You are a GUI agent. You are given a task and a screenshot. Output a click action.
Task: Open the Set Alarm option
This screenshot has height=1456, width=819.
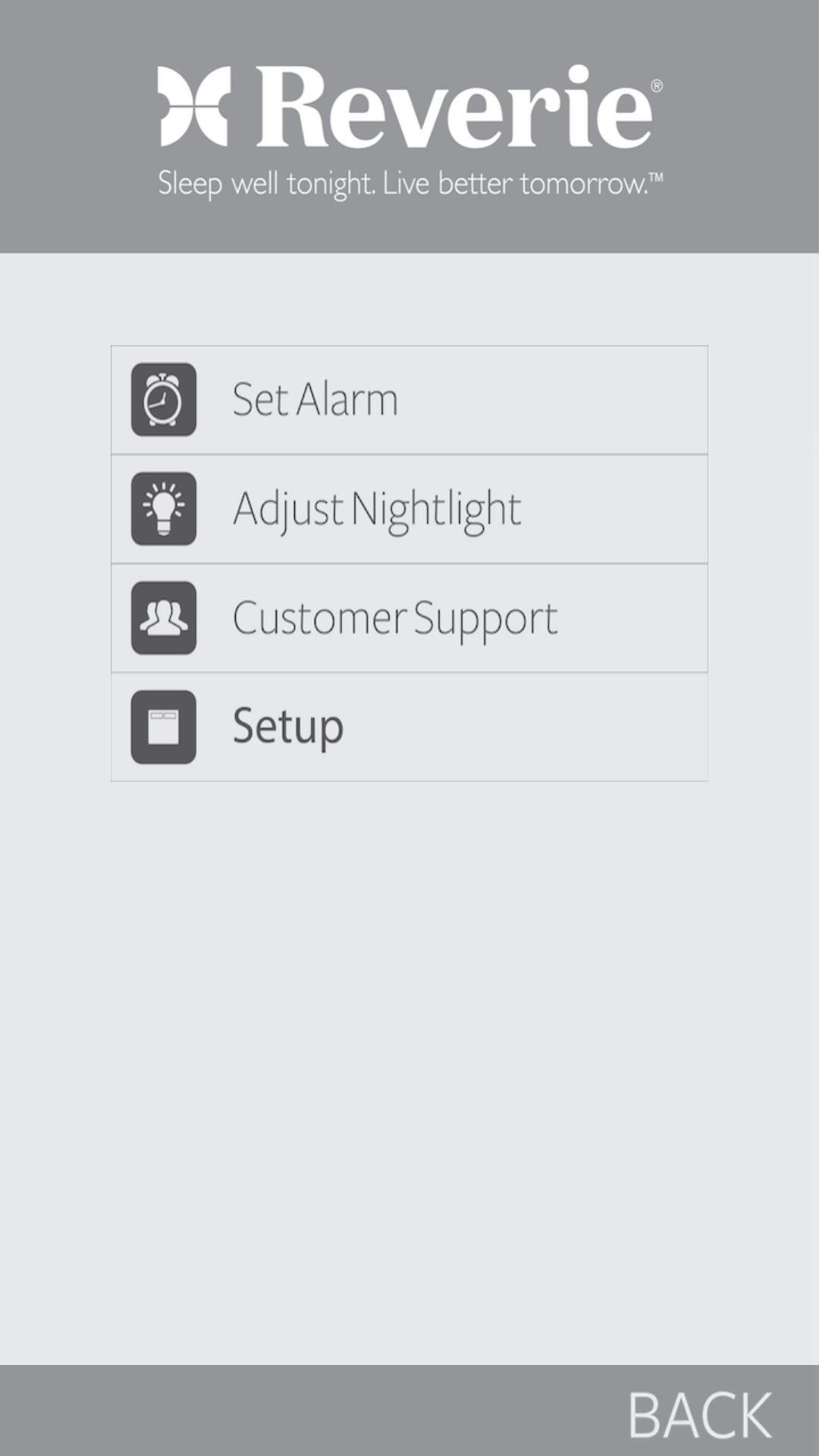point(409,400)
